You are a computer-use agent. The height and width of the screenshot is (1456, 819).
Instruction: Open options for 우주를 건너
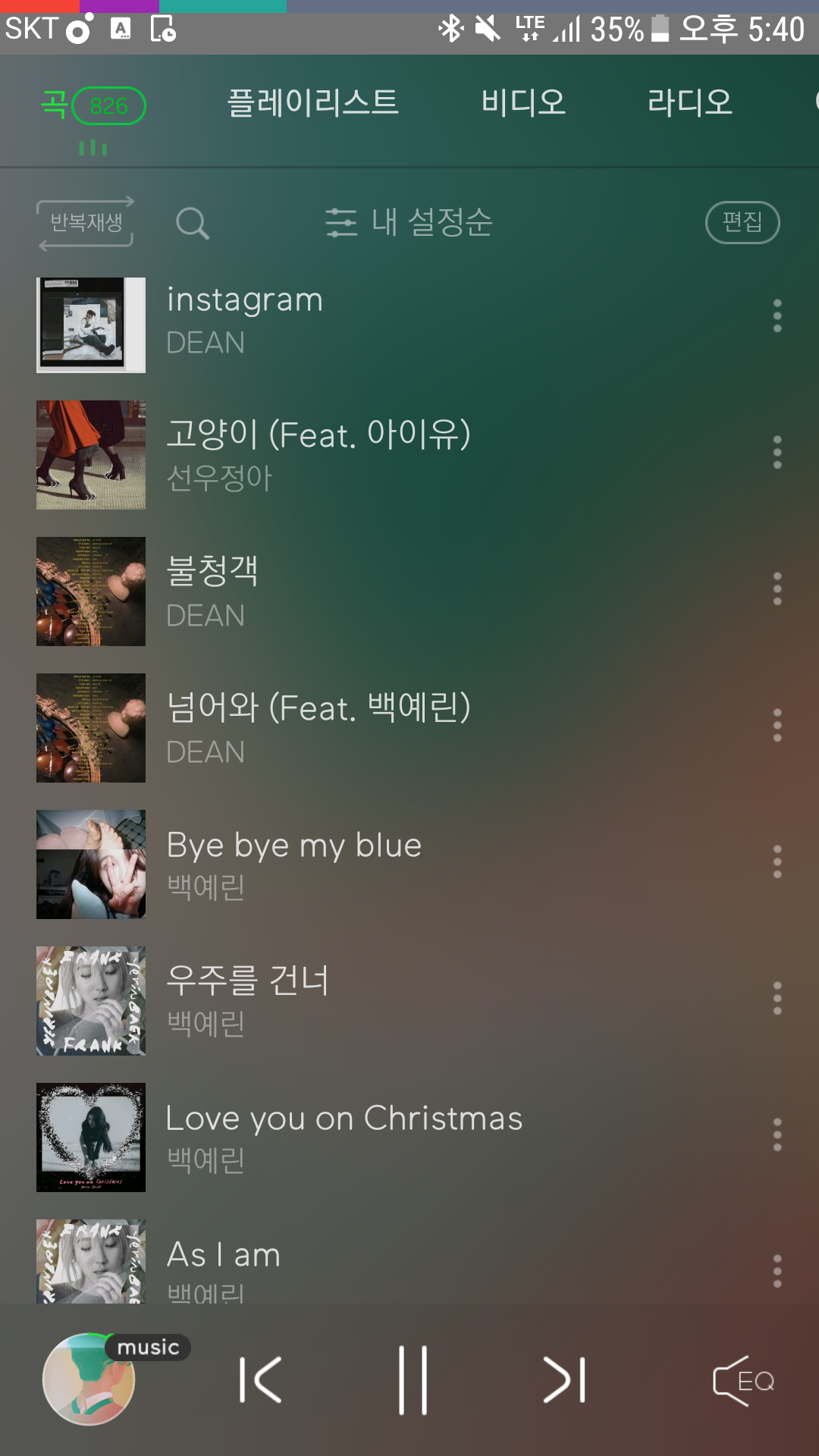(777, 999)
